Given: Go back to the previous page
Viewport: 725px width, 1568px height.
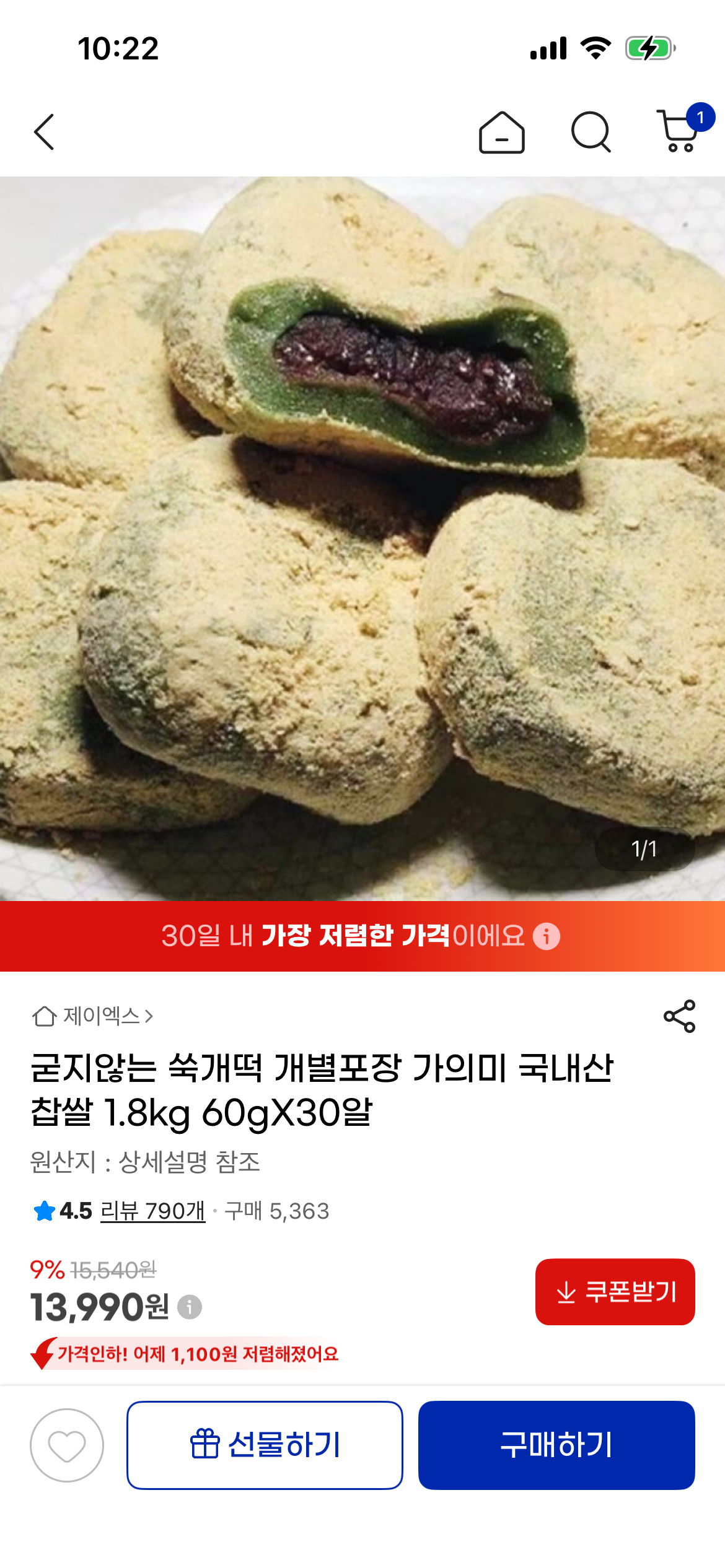Looking at the screenshot, I should tap(44, 132).
